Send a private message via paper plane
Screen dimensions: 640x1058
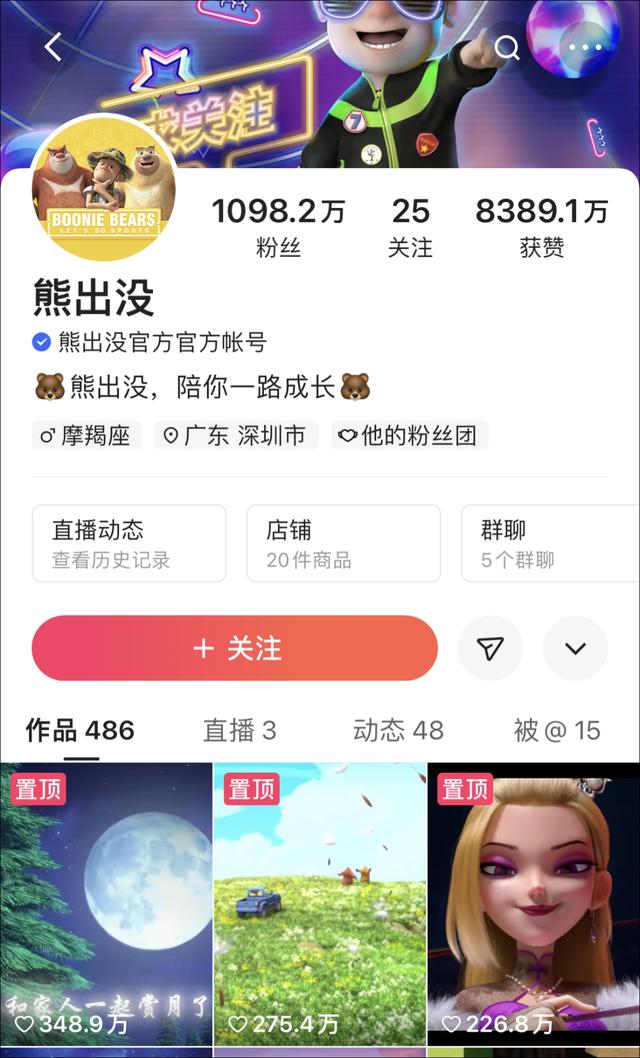click(x=490, y=649)
